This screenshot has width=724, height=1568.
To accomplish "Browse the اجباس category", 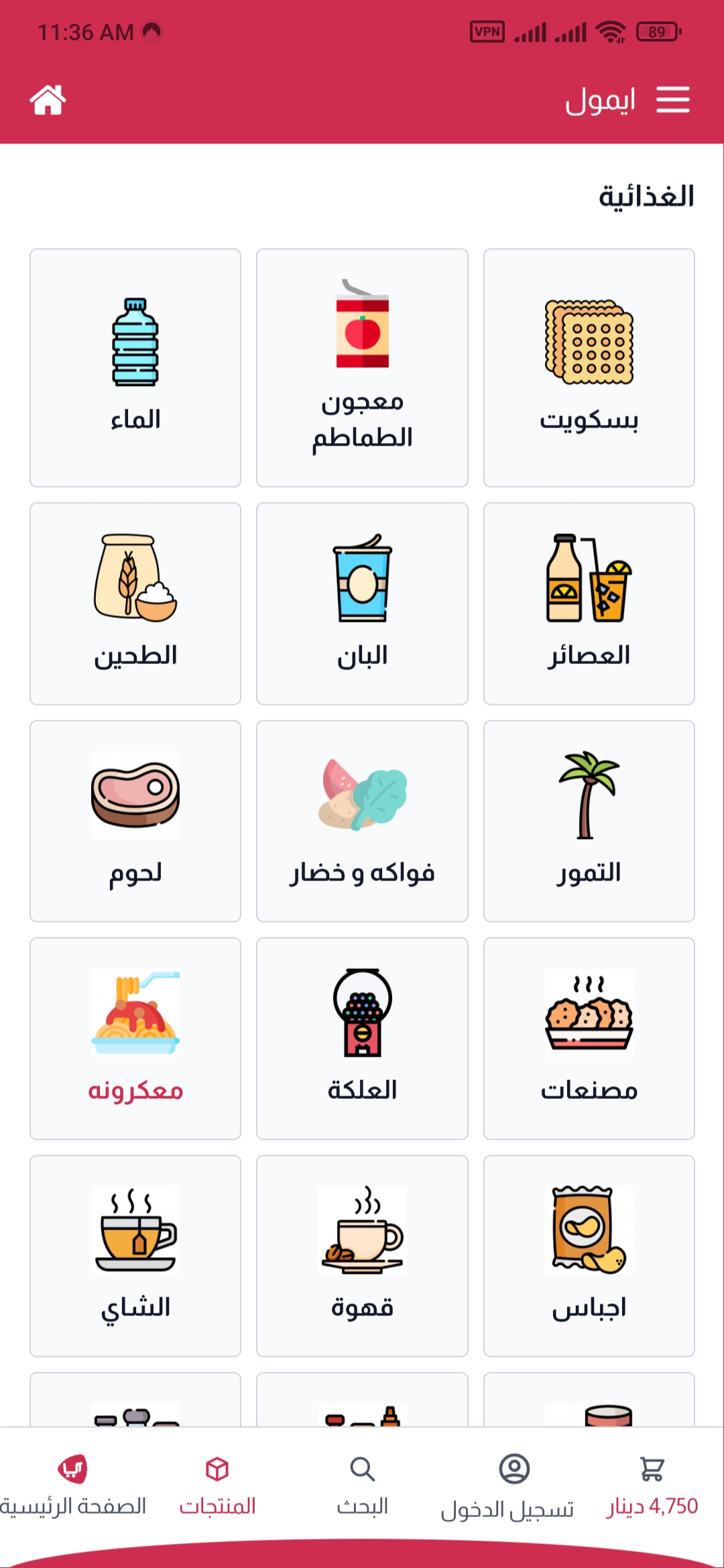I will (x=589, y=1256).
